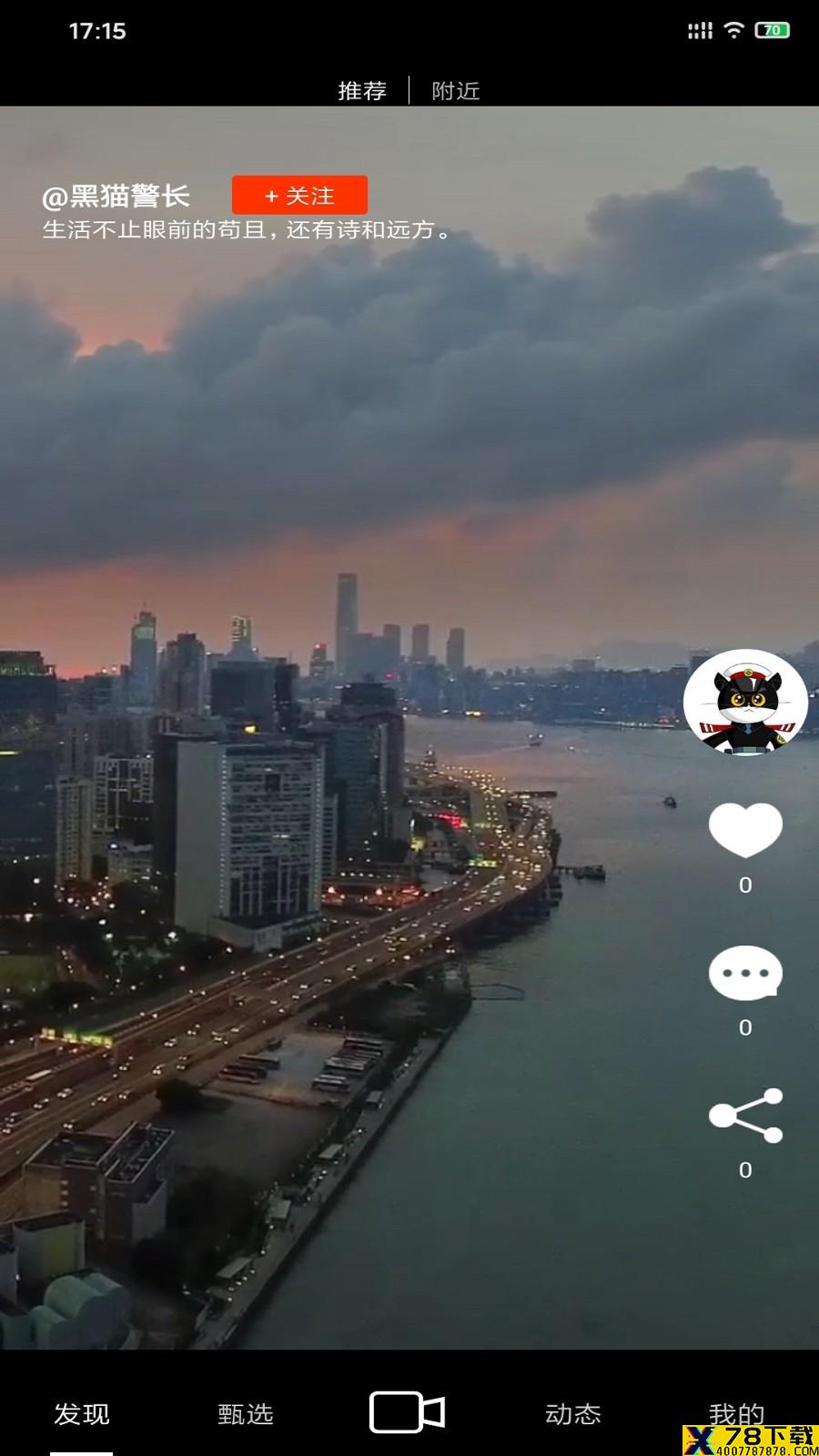Select the 发现 tab
Viewport: 819px width, 1456px height.
coord(82,1413)
